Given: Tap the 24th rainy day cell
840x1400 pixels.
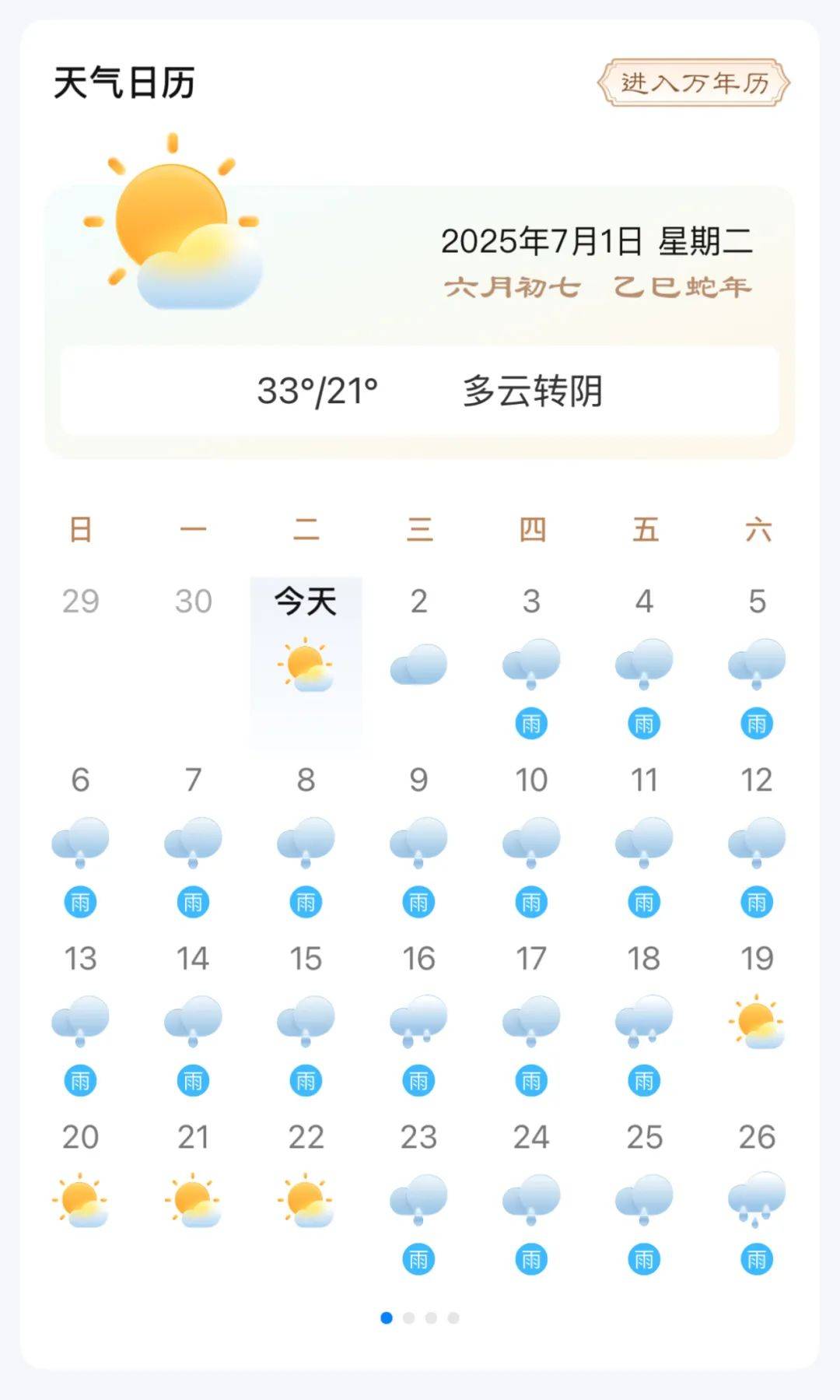Looking at the screenshot, I should click(531, 1199).
